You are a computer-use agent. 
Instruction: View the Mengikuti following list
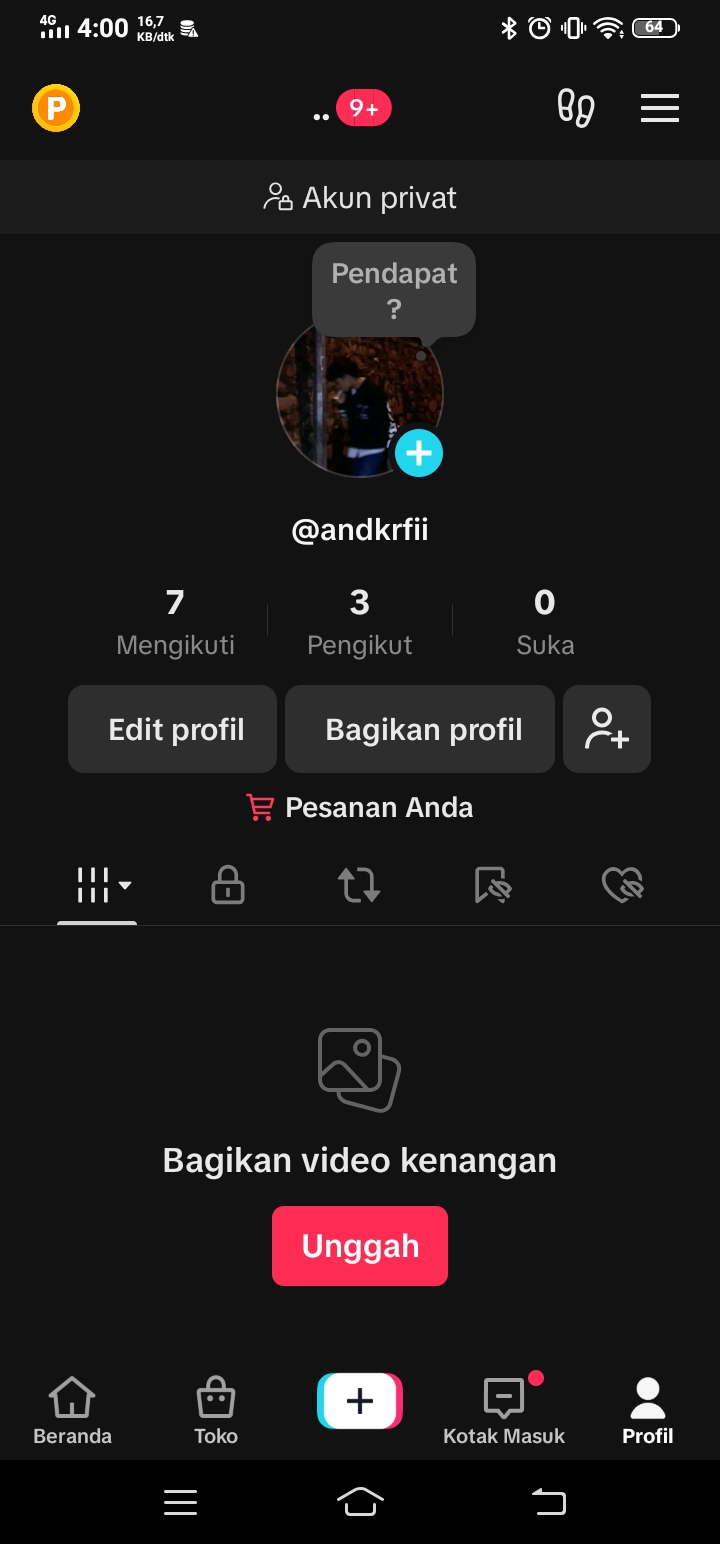point(175,622)
